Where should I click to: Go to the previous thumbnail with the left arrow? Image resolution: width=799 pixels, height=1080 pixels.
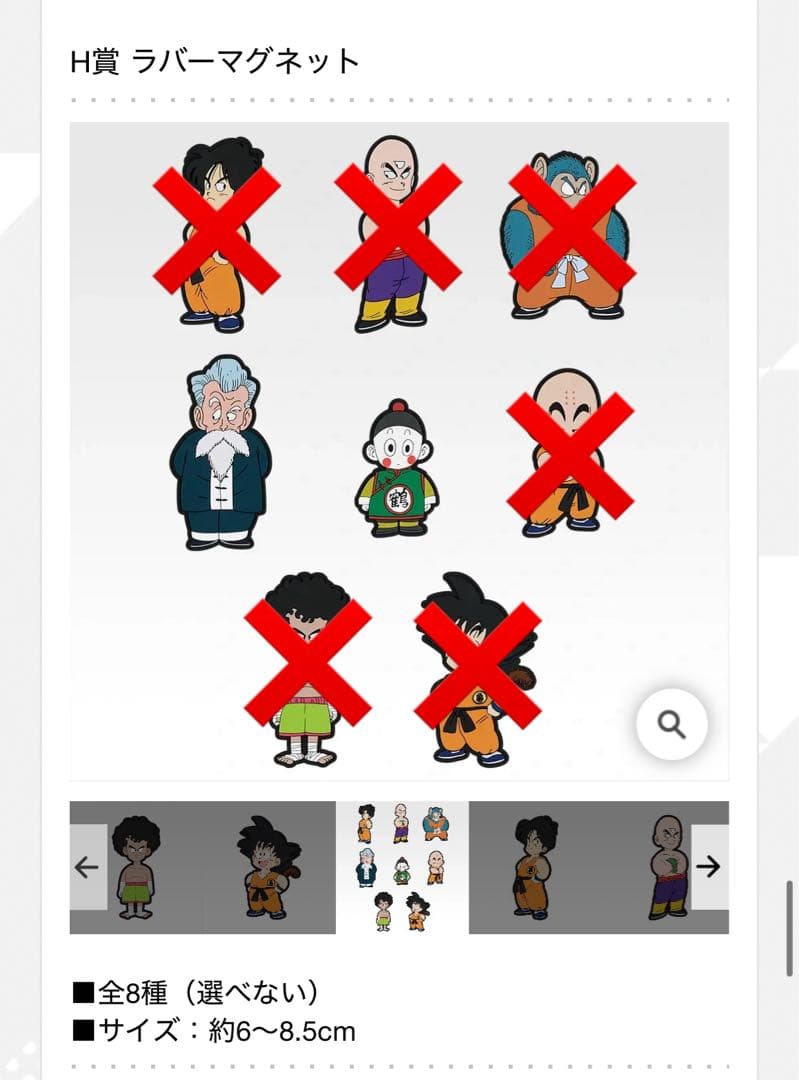tap(88, 867)
